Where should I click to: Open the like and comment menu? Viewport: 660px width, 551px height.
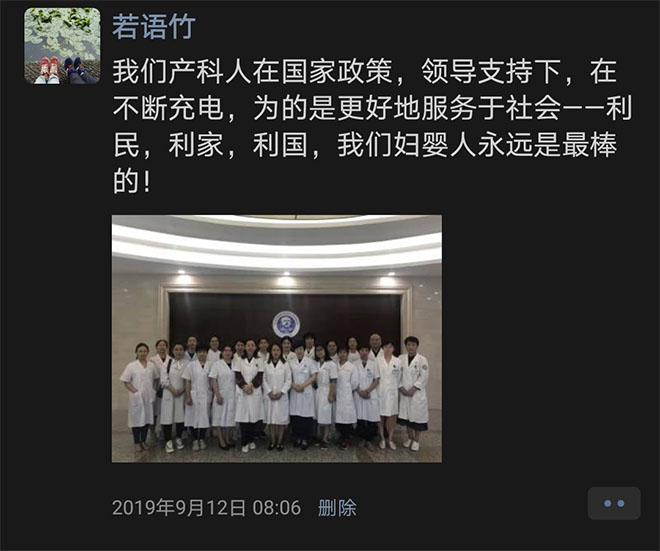click(x=613, y=503)
